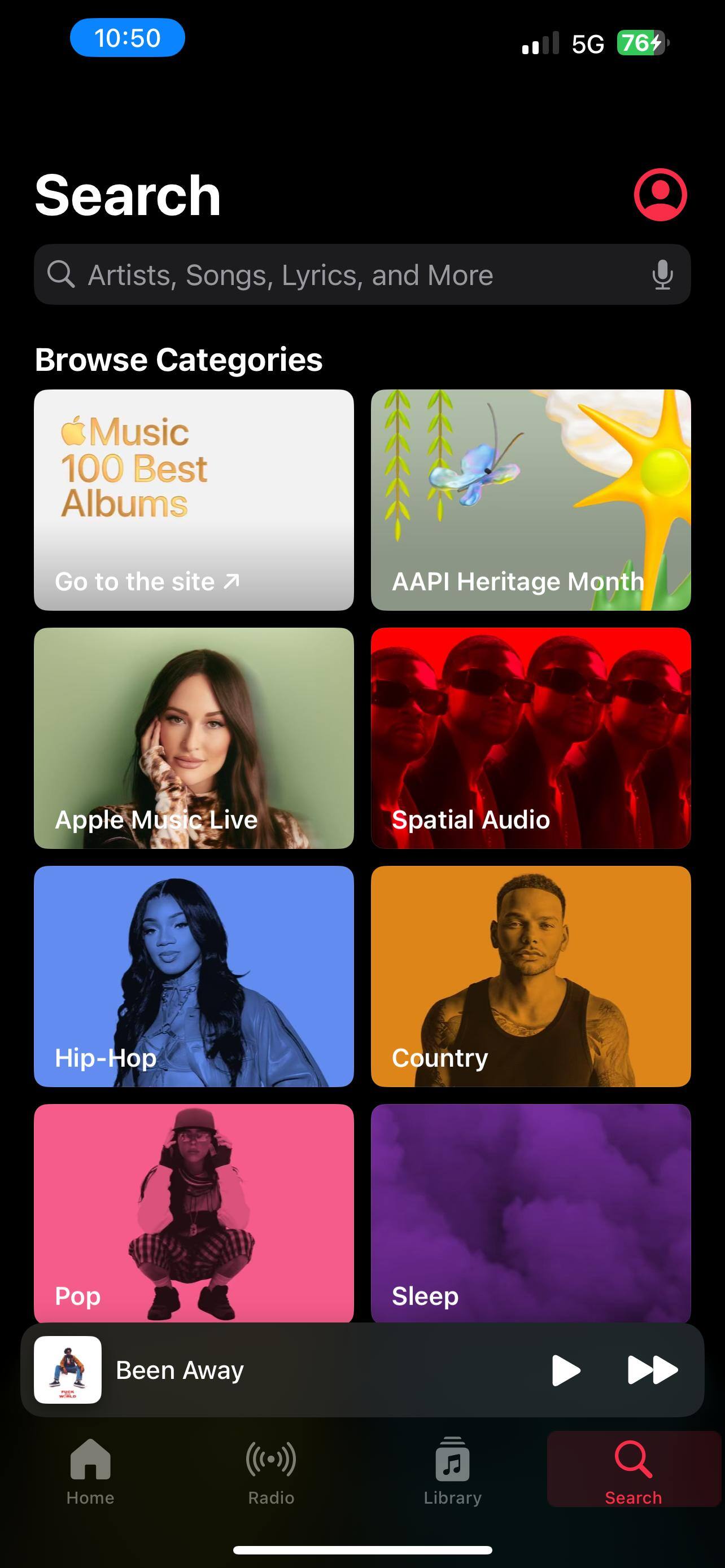
Task: Open the 100 Best Albums site card
Action: [x=194, y=500]
